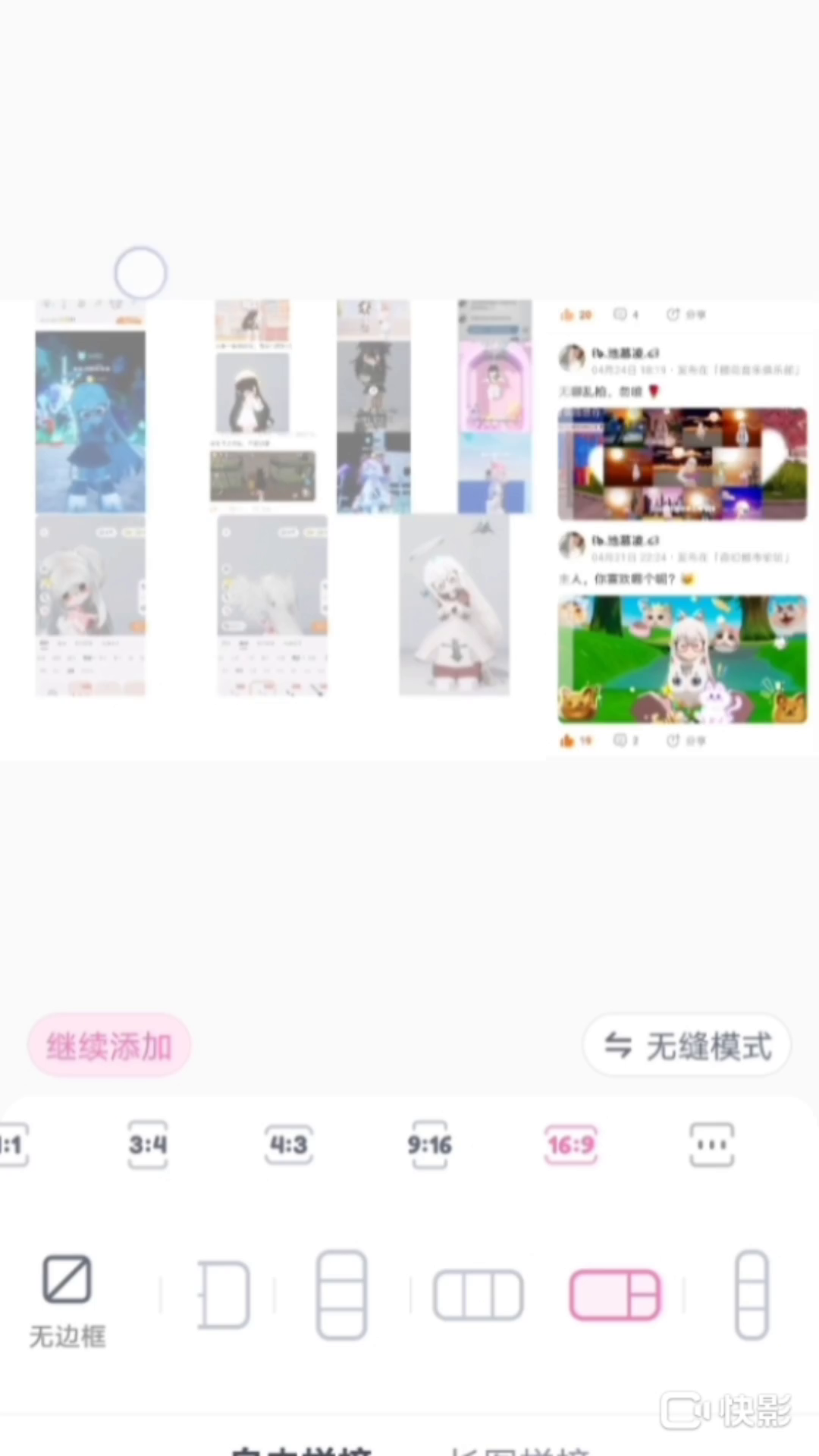
Task: Select the large-left split-right layout
Action: pos(615,1295)
